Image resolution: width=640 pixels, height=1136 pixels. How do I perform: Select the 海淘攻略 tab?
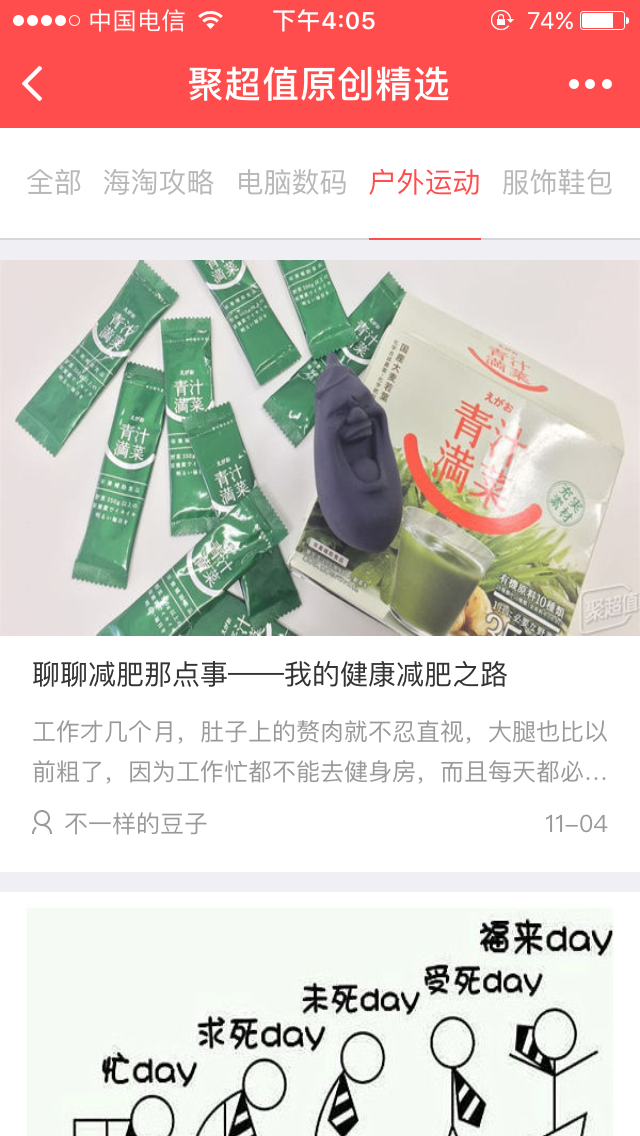pyautogui.click(x=158, y=183)
